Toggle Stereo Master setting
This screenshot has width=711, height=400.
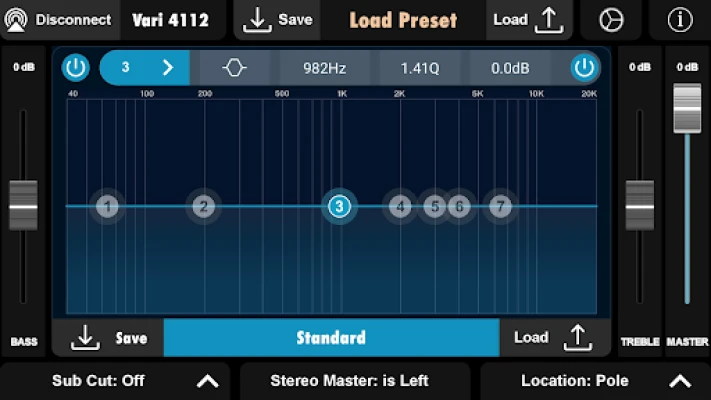tap(349, 381)
